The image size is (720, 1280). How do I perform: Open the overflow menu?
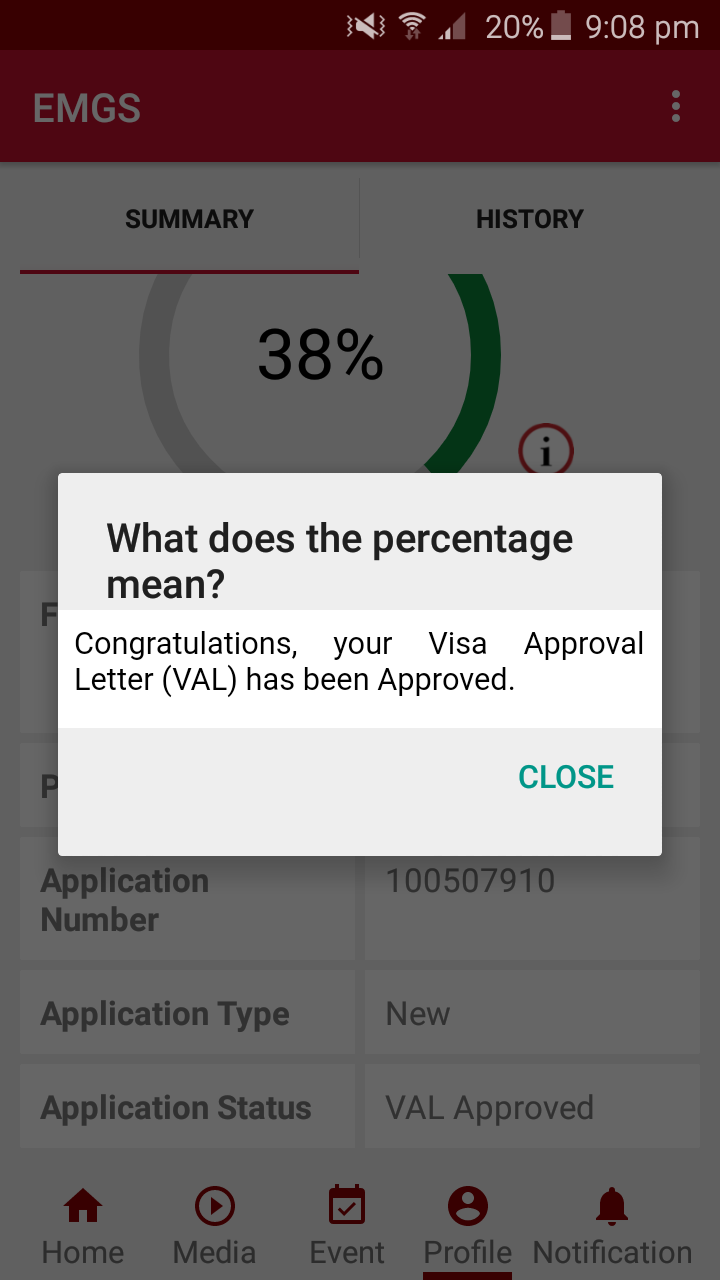point(676,106)
